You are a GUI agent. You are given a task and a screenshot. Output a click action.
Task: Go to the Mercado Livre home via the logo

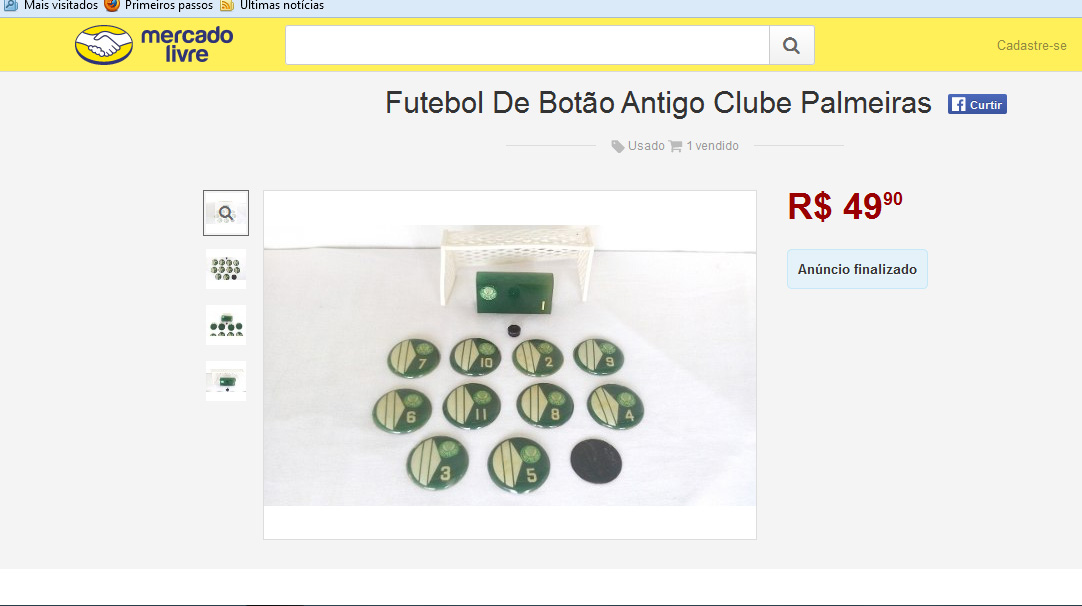tap(155, 45)
